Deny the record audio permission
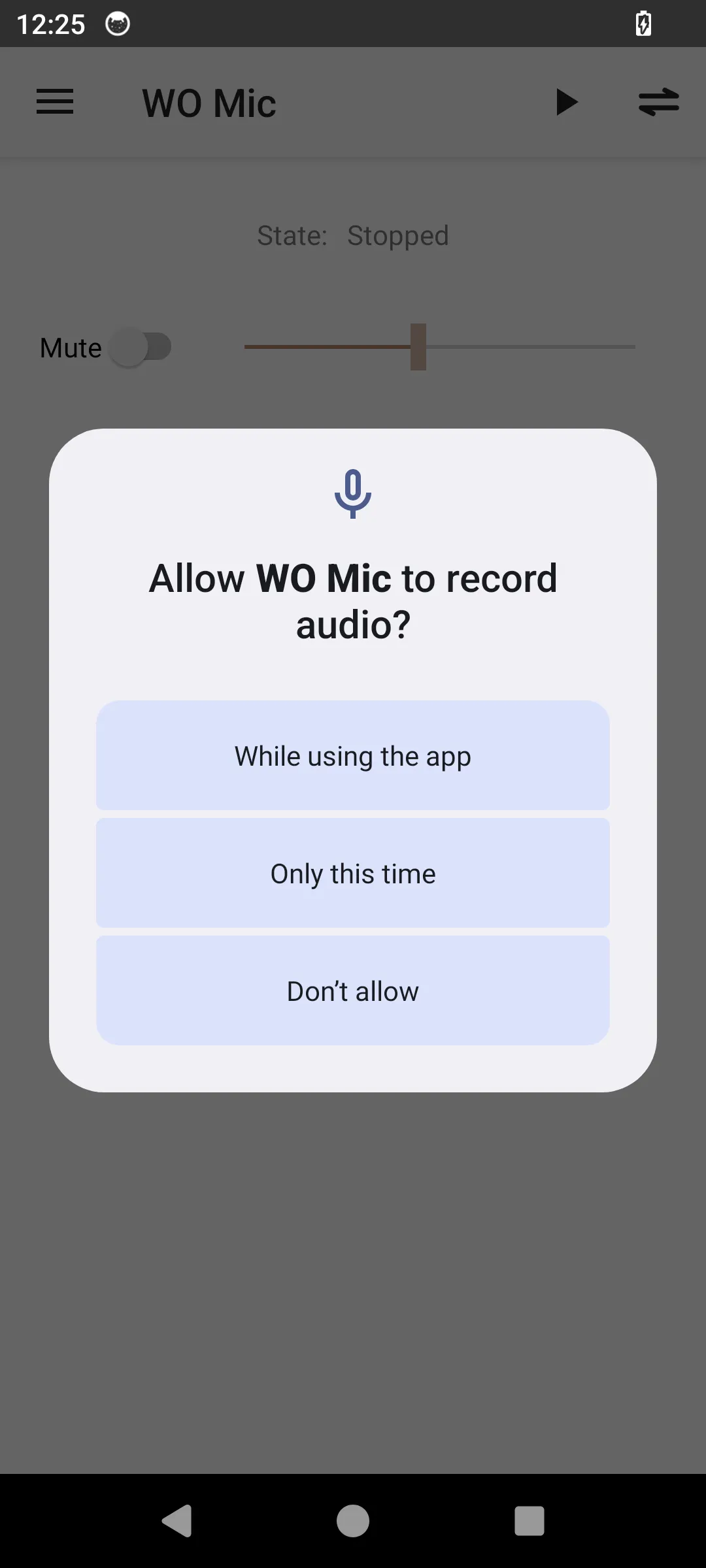This screenshot has height=1568, width=706. click(x=352, y=990)
